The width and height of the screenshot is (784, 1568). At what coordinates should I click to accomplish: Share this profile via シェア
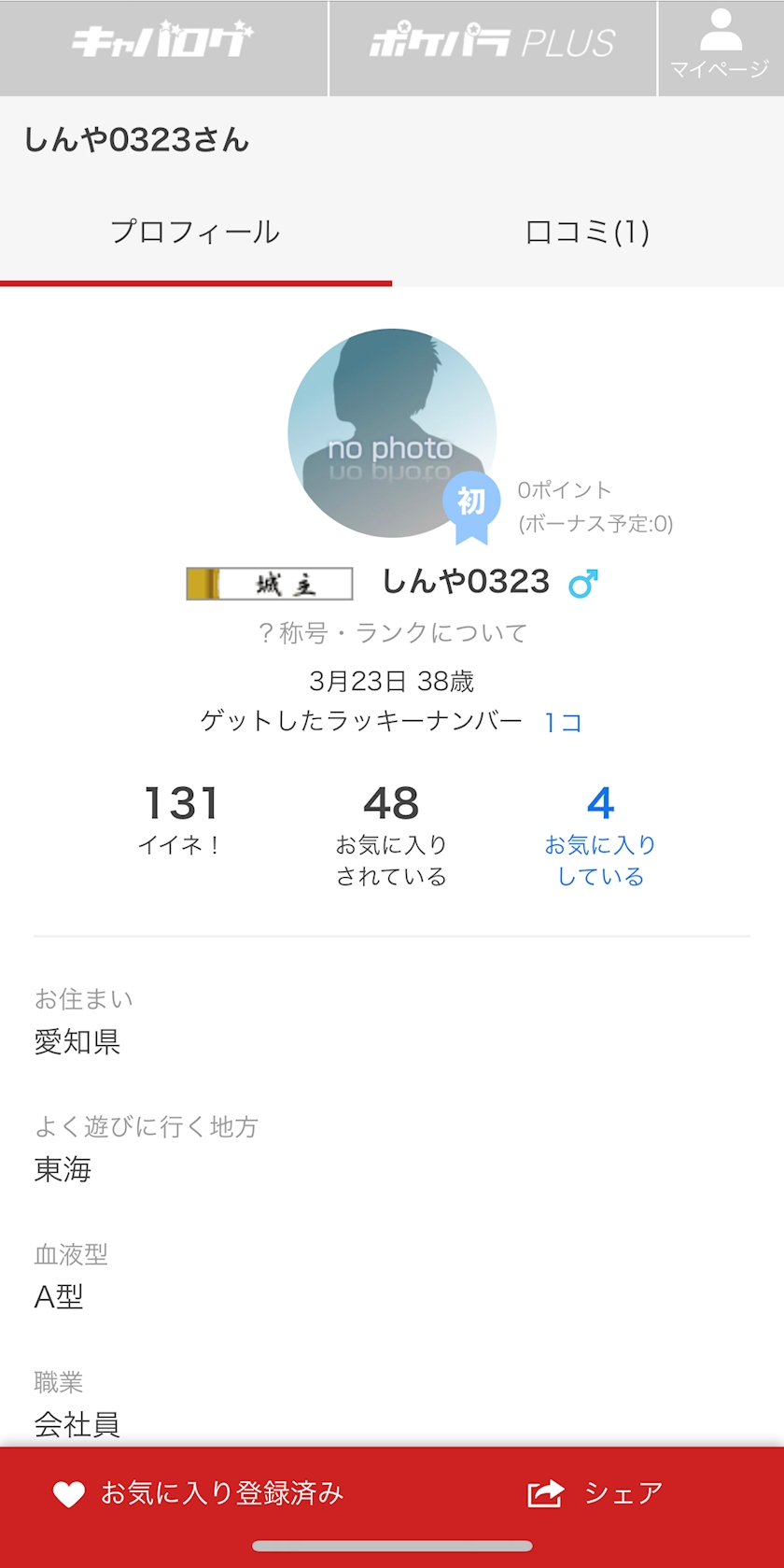coord(595,1493)
